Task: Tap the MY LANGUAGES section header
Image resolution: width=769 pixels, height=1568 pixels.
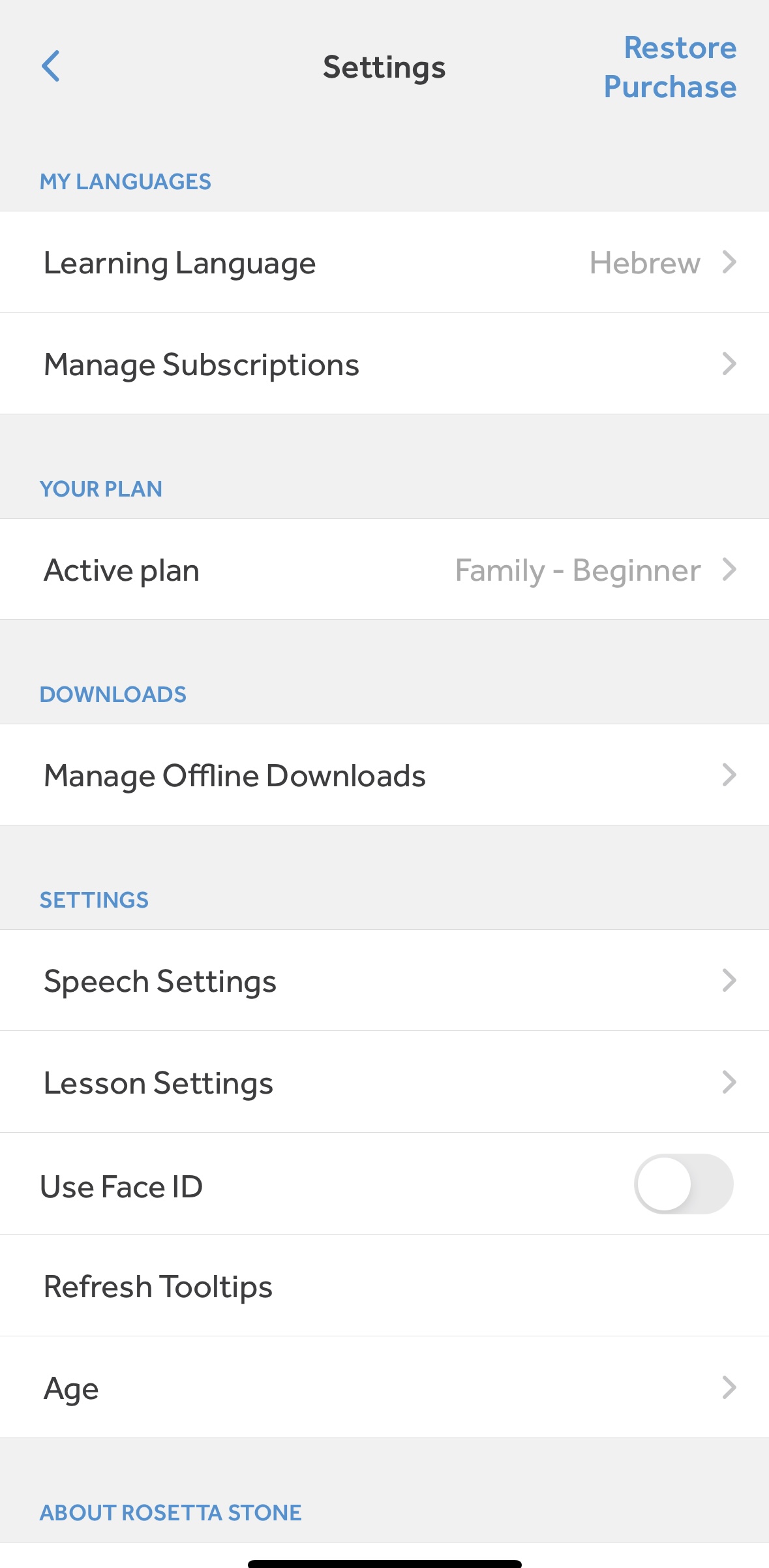Action: (x=126, y=181)
